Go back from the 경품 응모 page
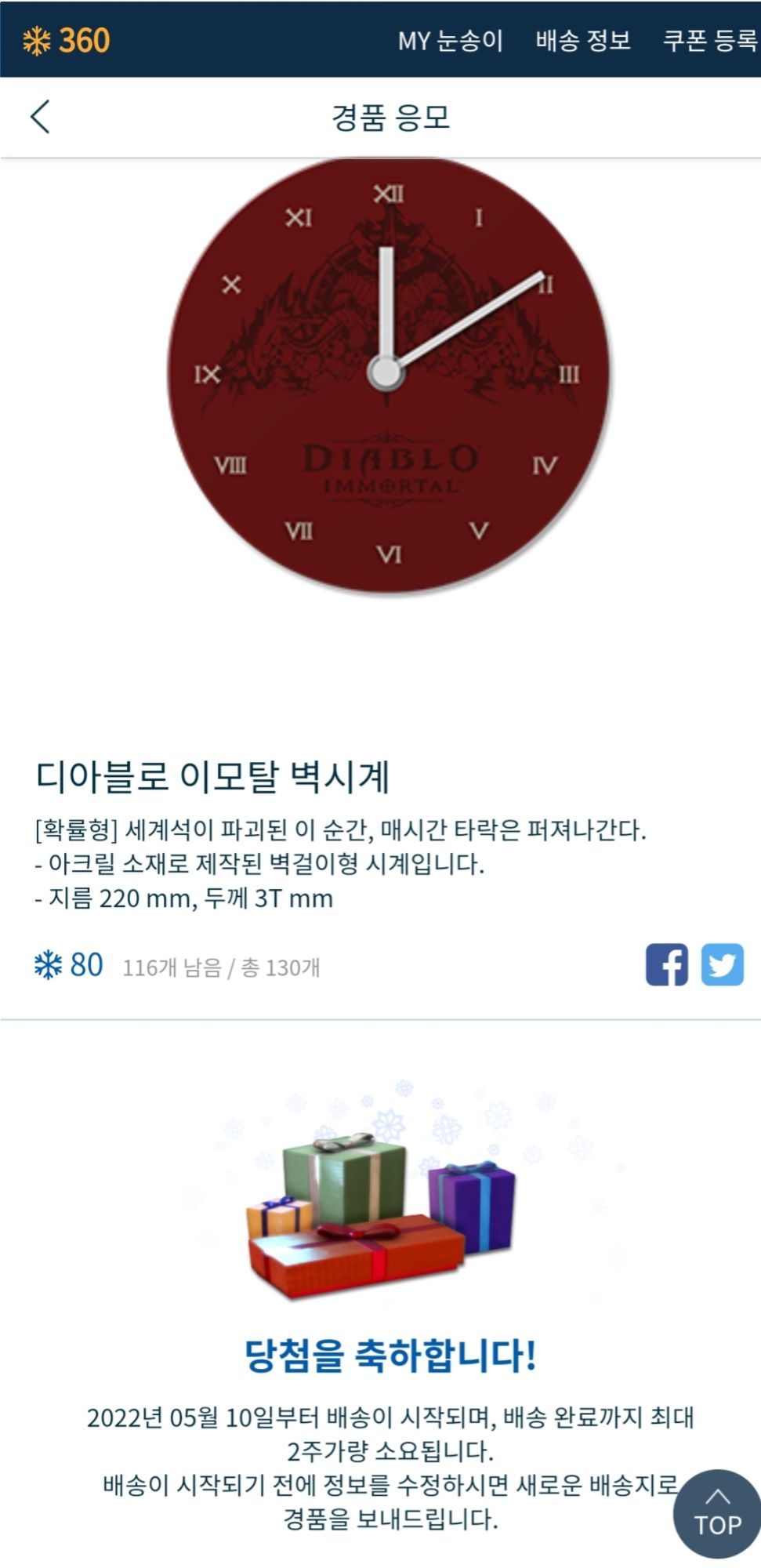Viewport: 761px width, 1568px height. pyautogui.click(x=41, y=118)
